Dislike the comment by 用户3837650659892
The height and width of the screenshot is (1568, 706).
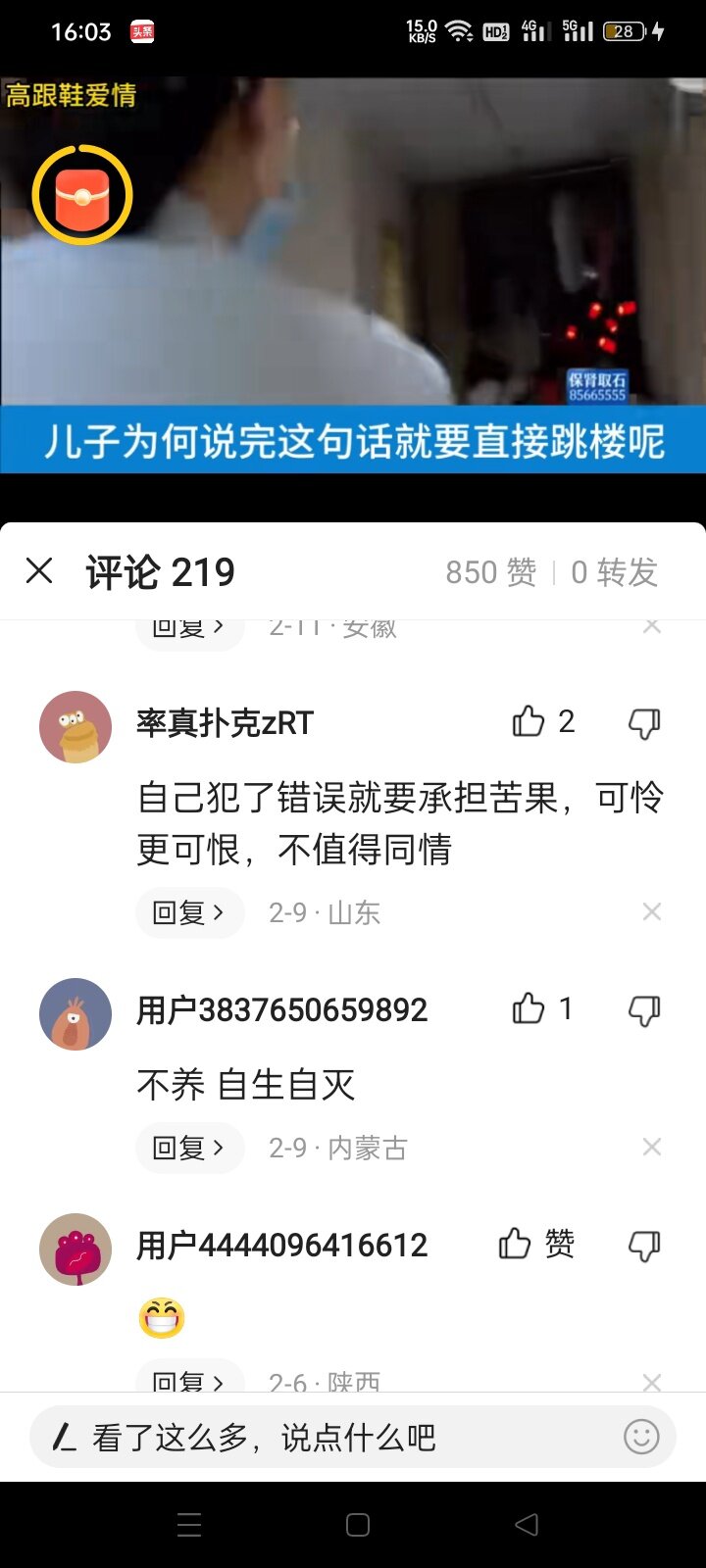pyautogui.click(x=644, y=1010)
